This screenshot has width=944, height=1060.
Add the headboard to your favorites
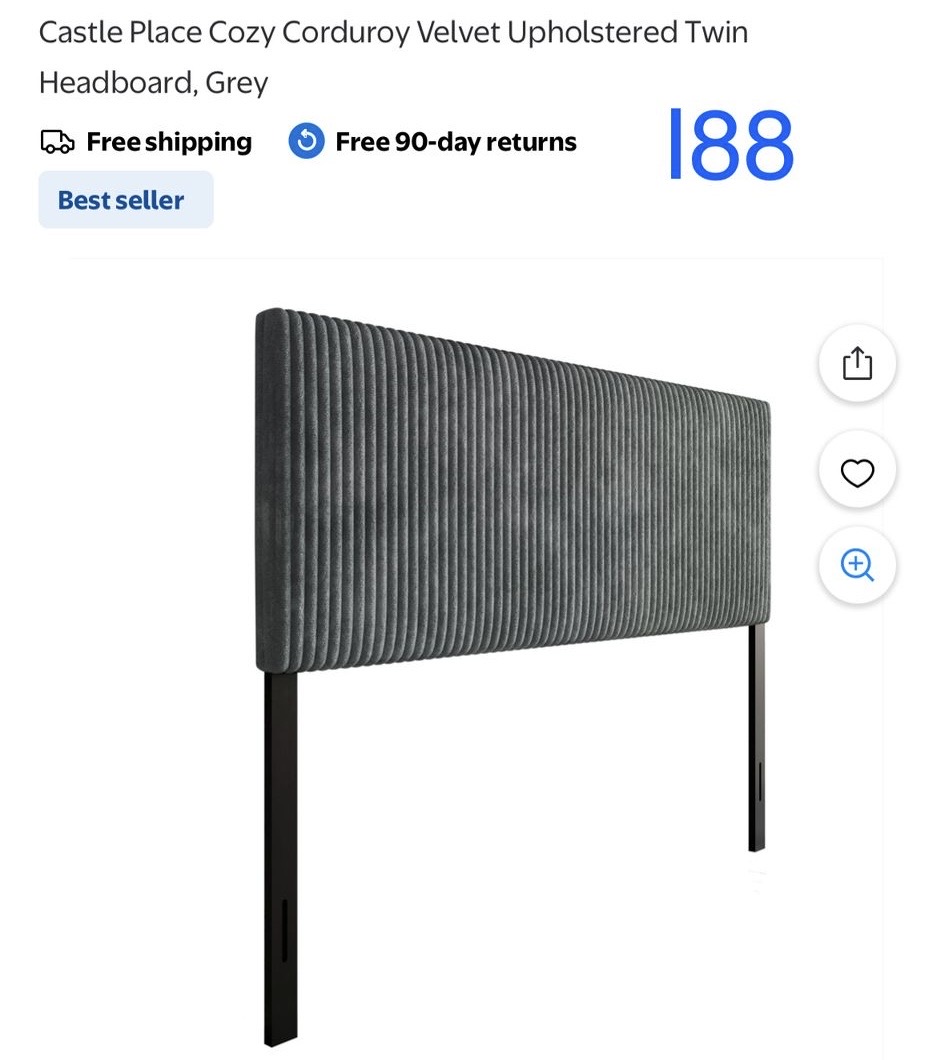click(x=857, y=472)
